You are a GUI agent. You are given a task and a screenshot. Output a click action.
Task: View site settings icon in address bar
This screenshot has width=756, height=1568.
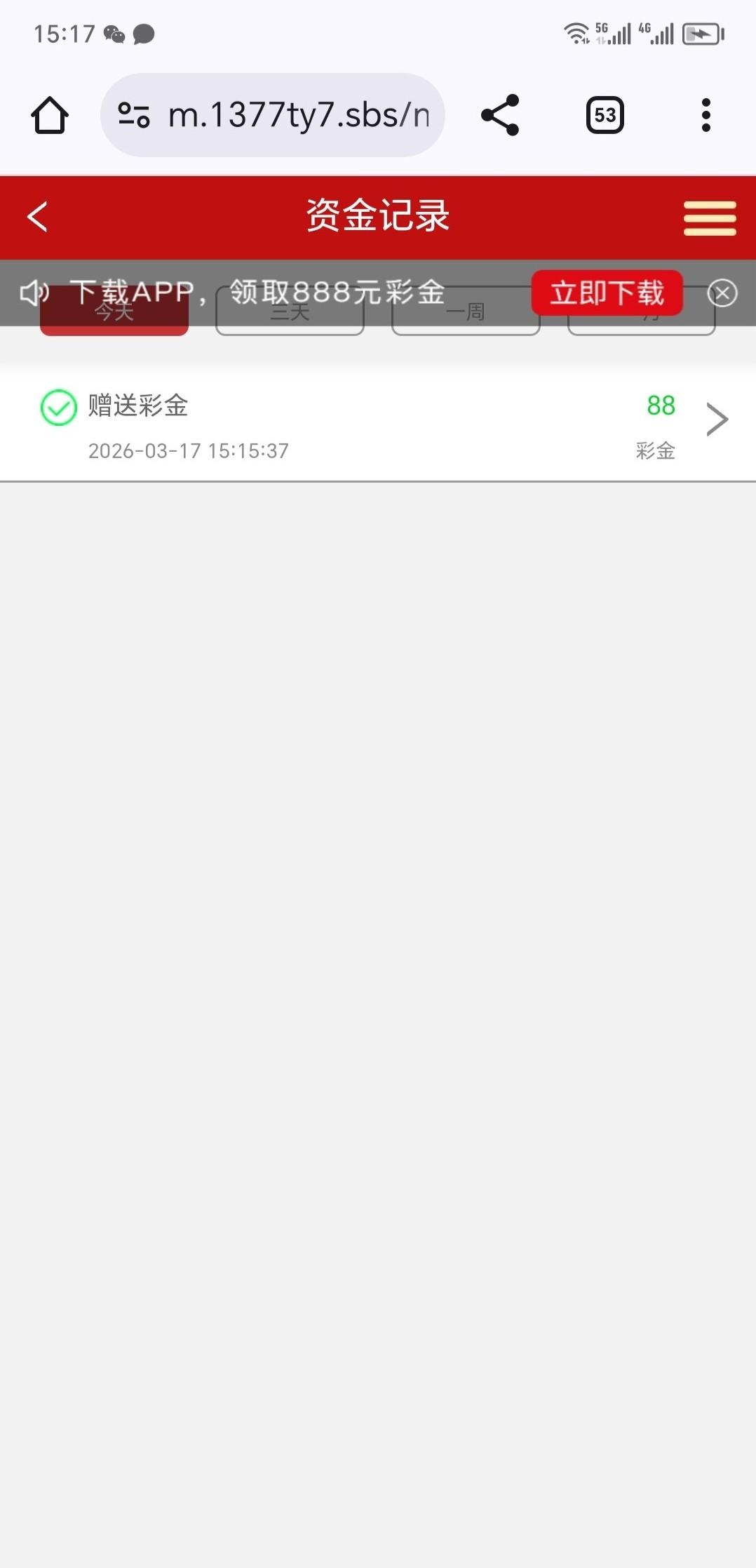[133, 115]
